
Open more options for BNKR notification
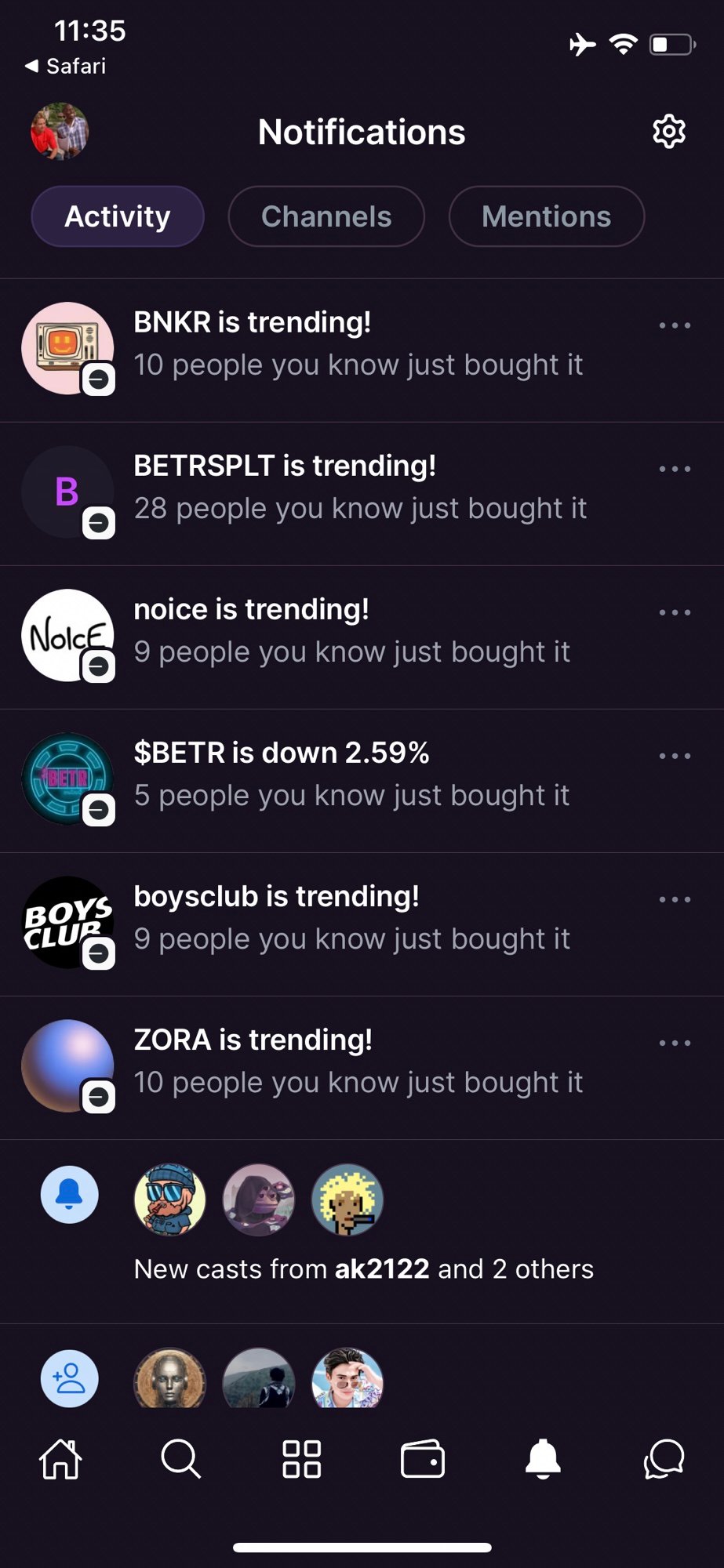pos(675,325)
